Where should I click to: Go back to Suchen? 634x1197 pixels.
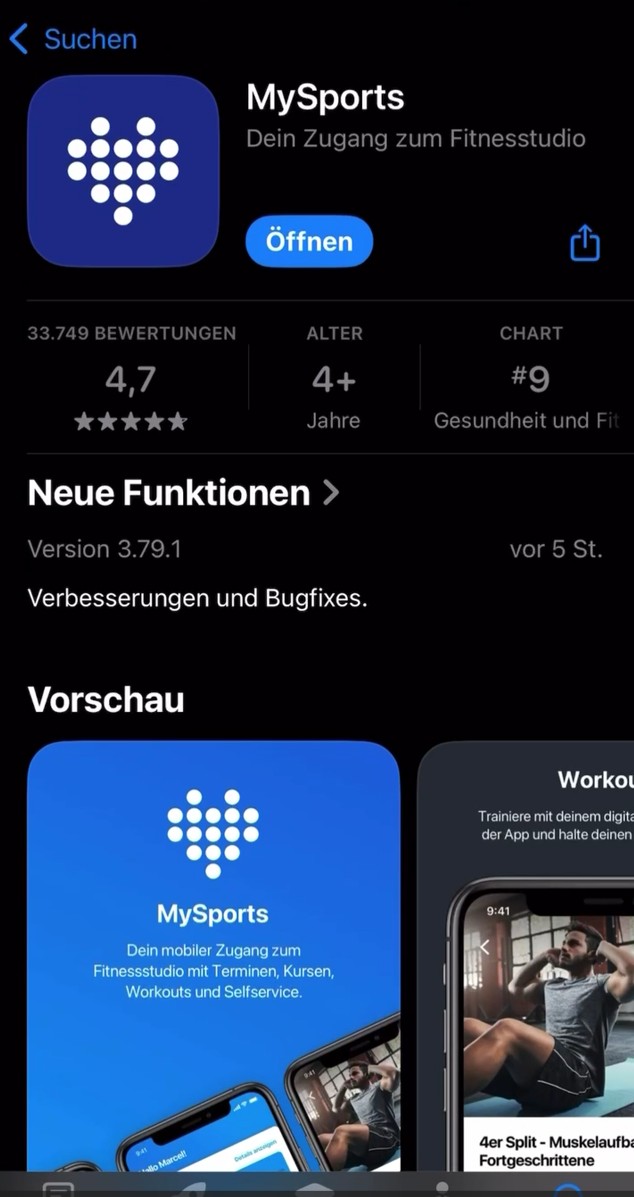pos(72,39)
